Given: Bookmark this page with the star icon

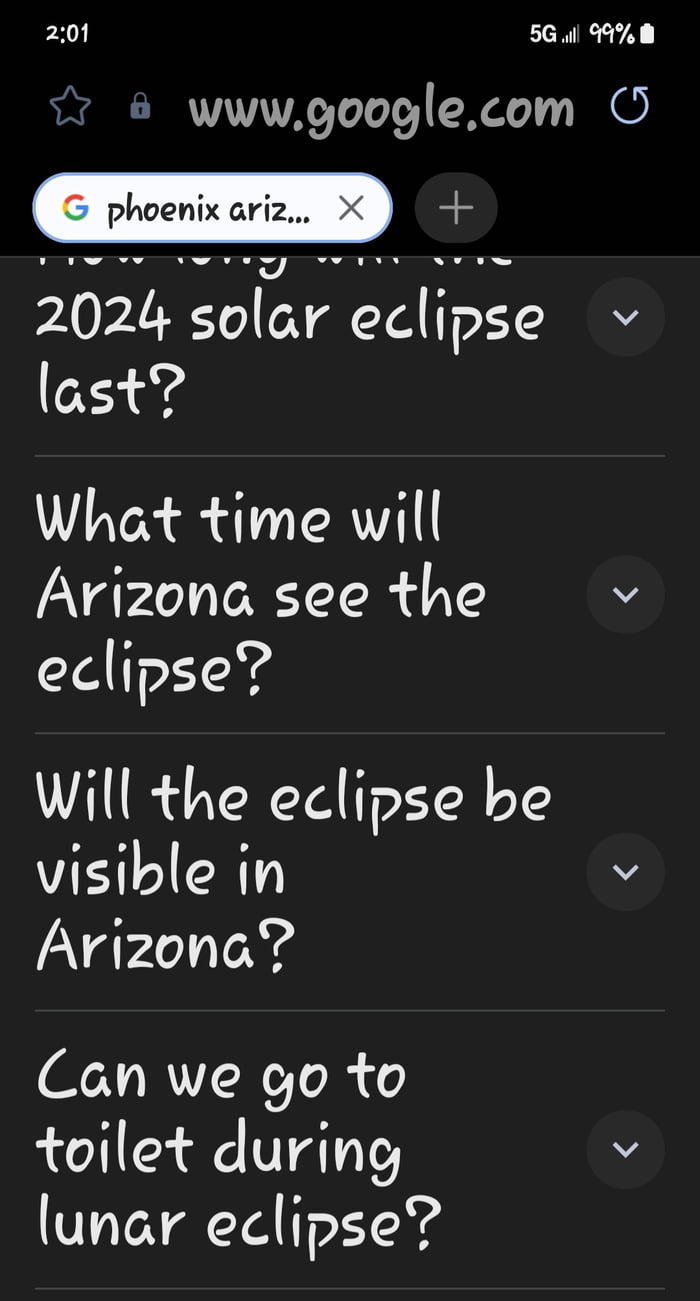Looking at the screenshot, I should coord(70,106).
